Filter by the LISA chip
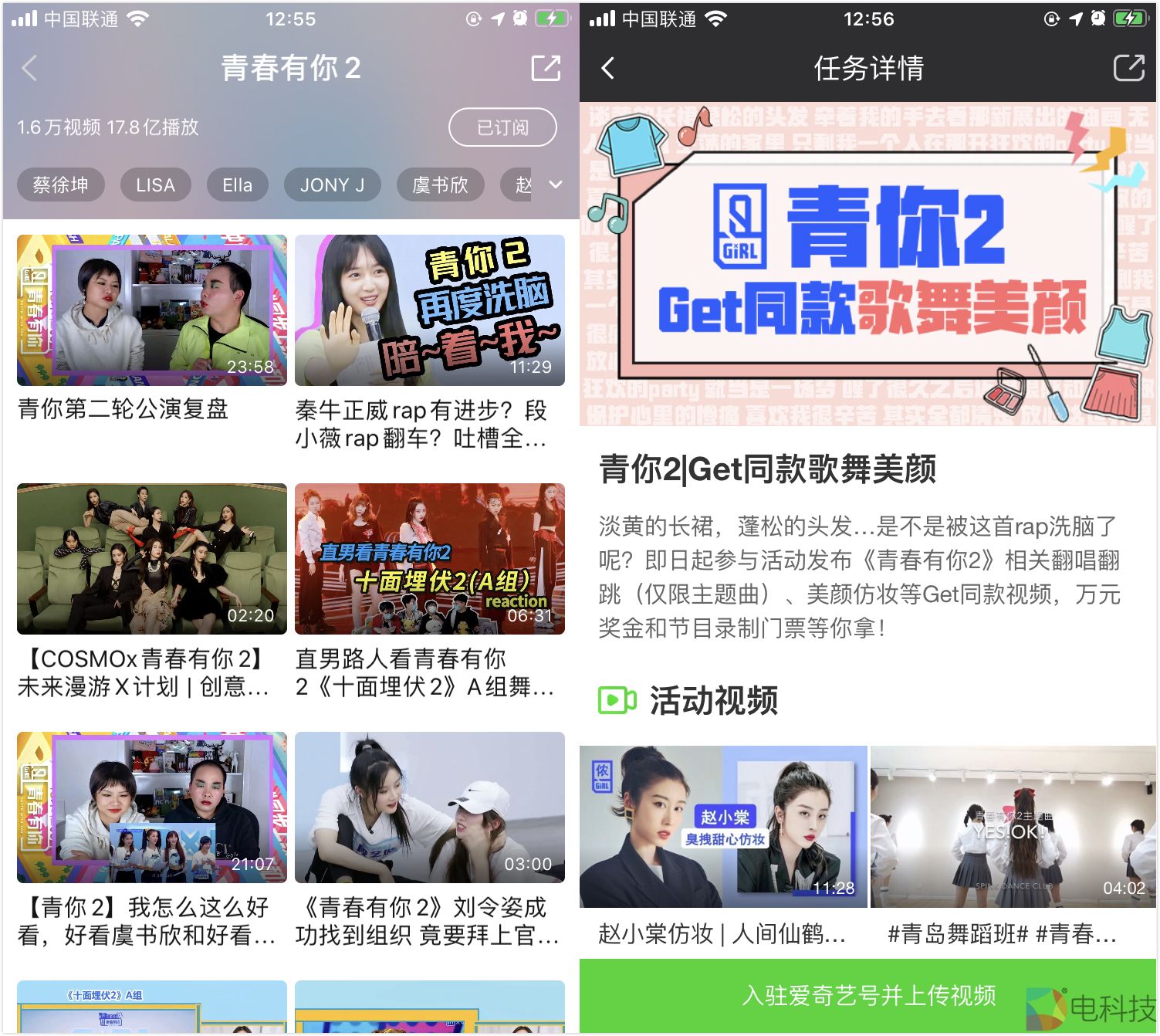The width and height of the screenshot is (1160, 1036). point(155,185)
